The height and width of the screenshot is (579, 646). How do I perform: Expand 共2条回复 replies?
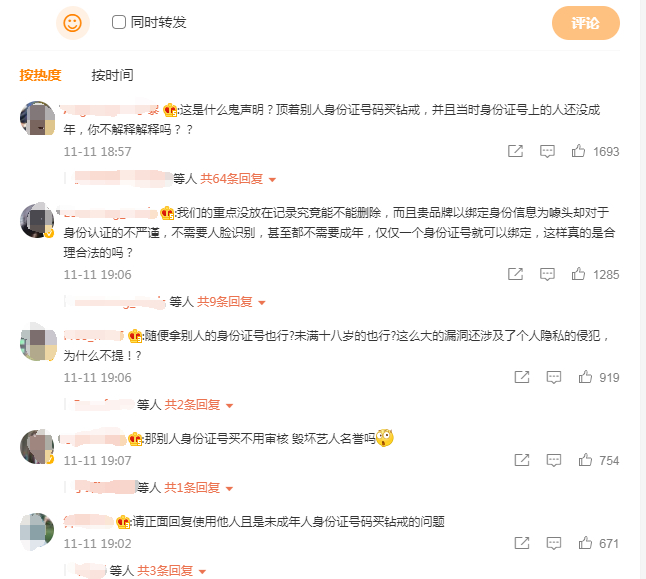199,405
